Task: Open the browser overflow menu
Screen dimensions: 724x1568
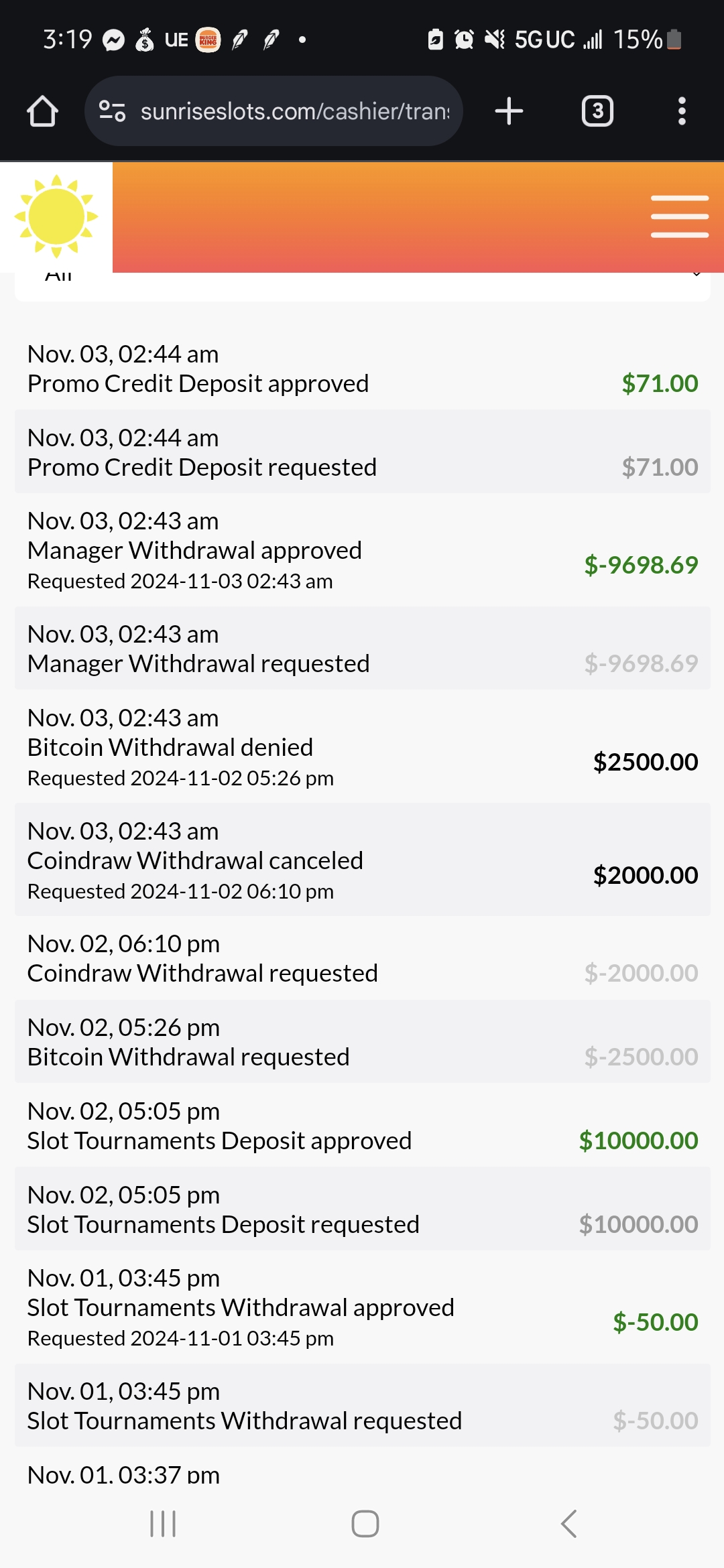Action: 682,111
